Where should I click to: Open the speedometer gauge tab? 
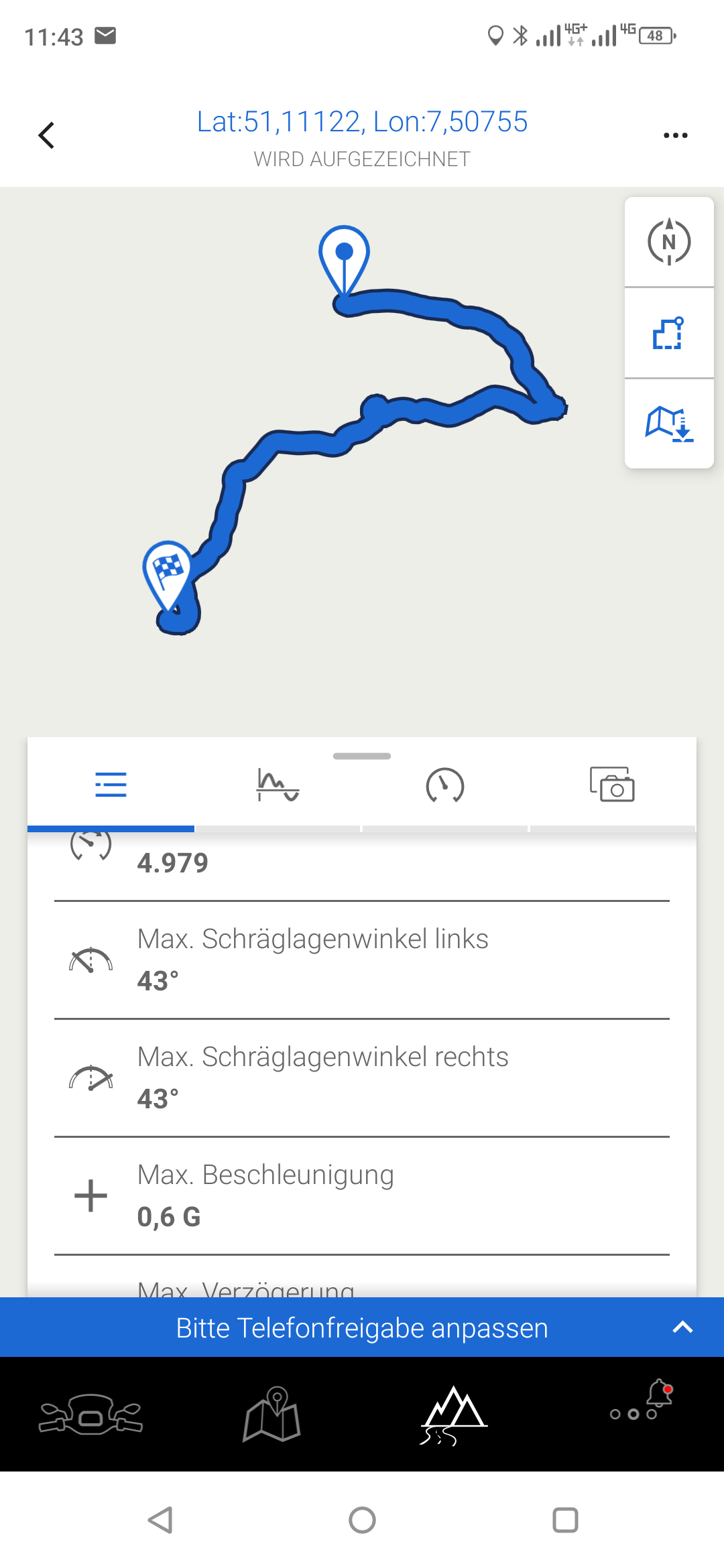(444, 785)
